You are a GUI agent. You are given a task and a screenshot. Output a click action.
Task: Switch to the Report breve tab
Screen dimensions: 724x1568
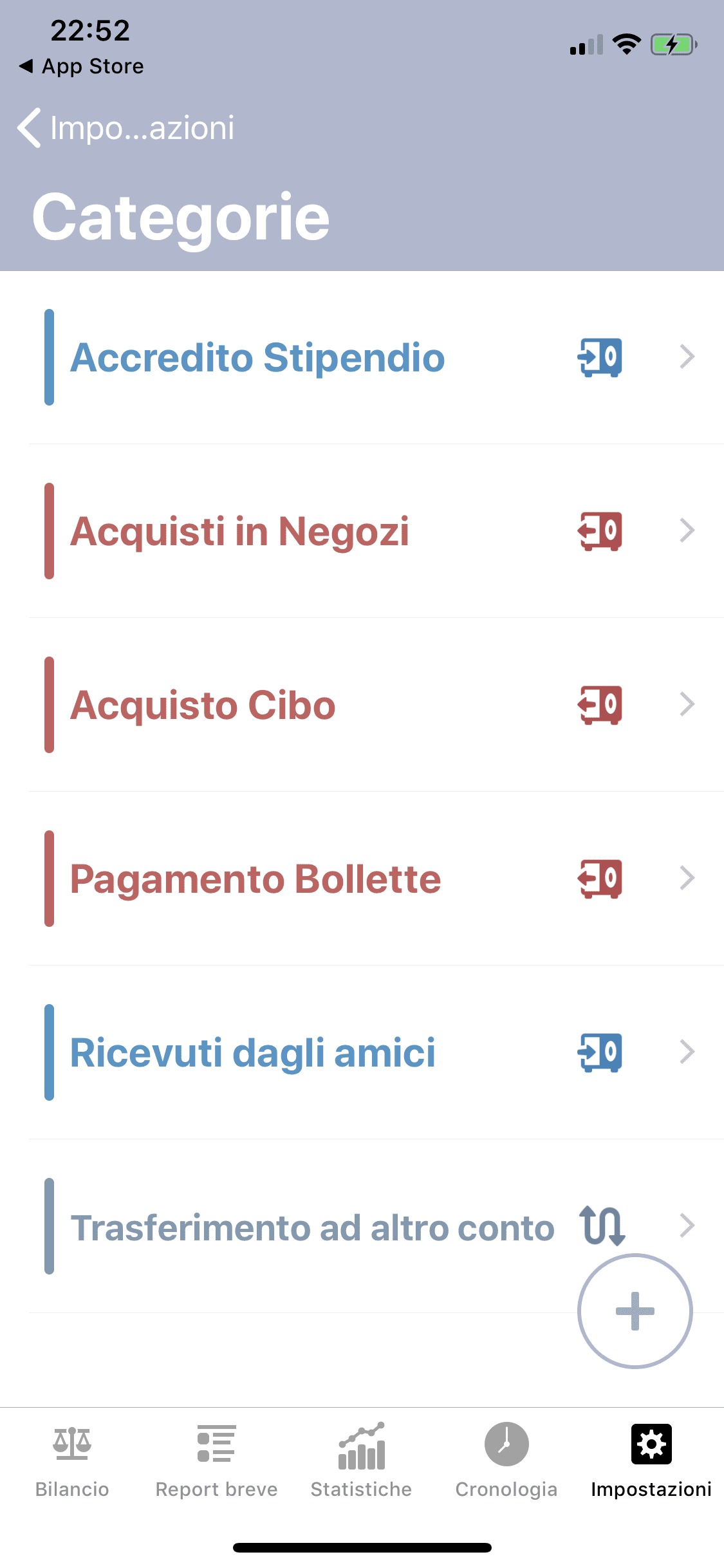pyautogui.click(x=217, y=1461)
